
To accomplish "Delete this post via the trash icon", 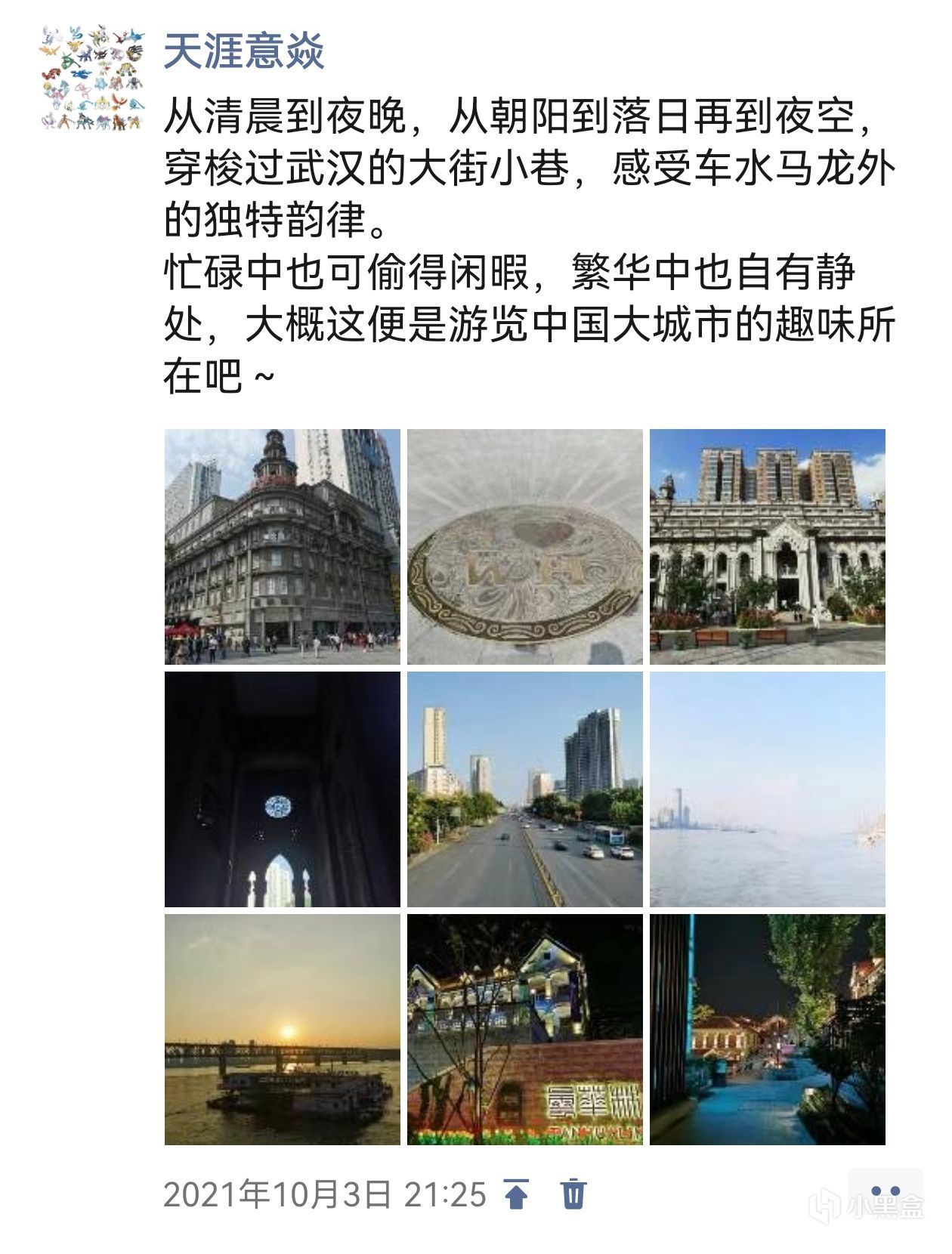I will [x=573, y=1194].
